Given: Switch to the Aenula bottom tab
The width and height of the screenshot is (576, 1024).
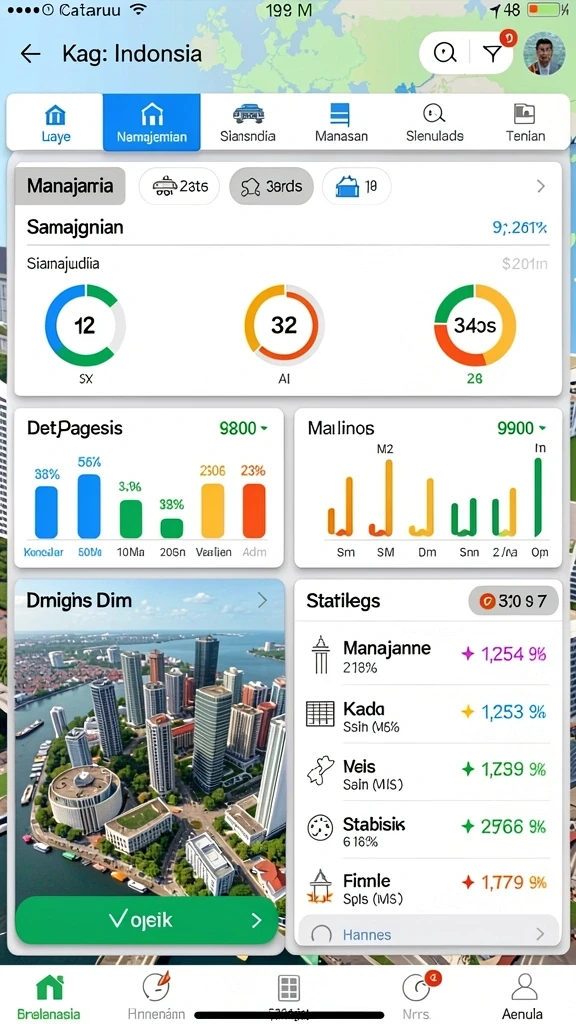Looking at the screenshot, I should point(522,996).
